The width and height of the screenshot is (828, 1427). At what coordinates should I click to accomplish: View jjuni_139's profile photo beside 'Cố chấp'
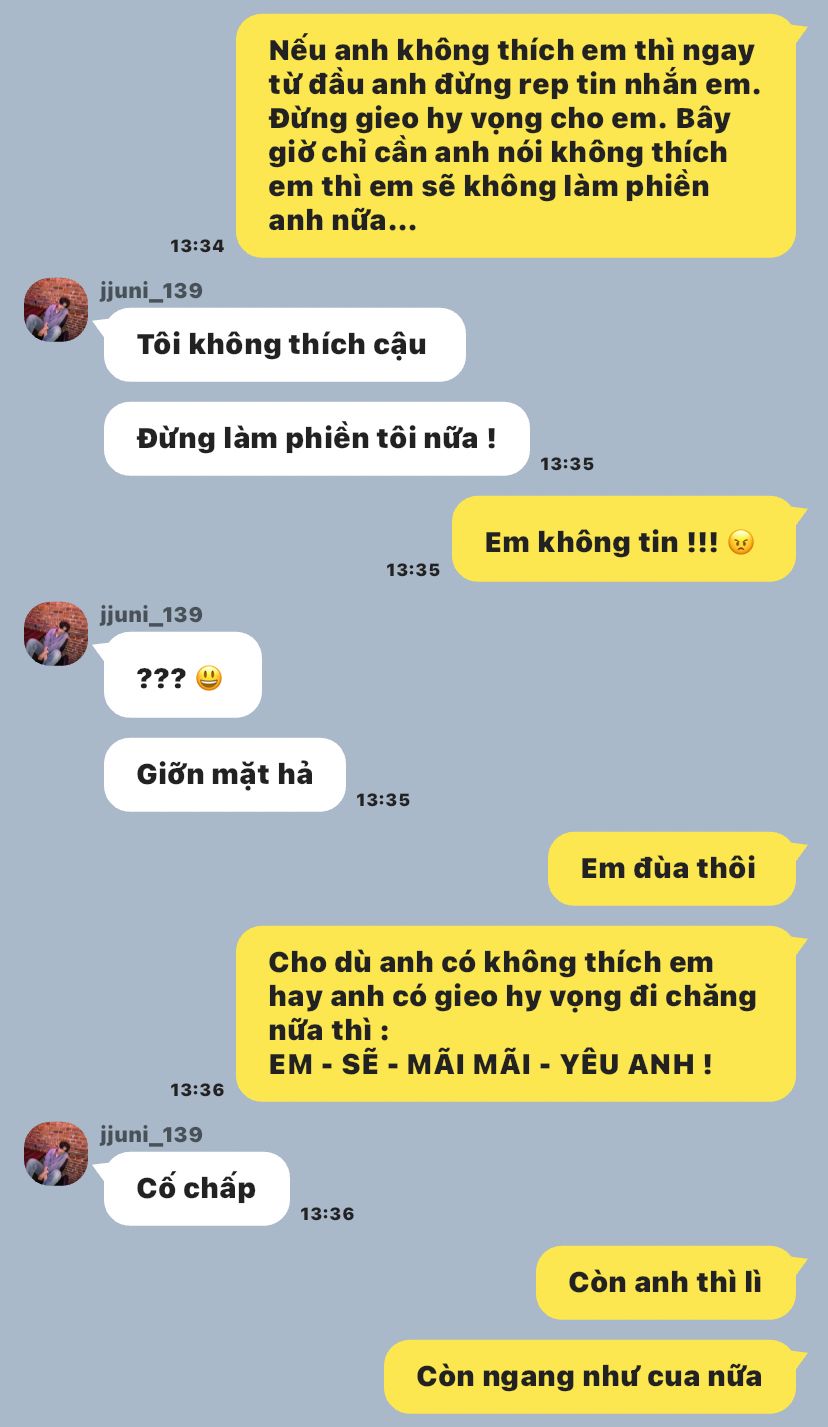56,1154
